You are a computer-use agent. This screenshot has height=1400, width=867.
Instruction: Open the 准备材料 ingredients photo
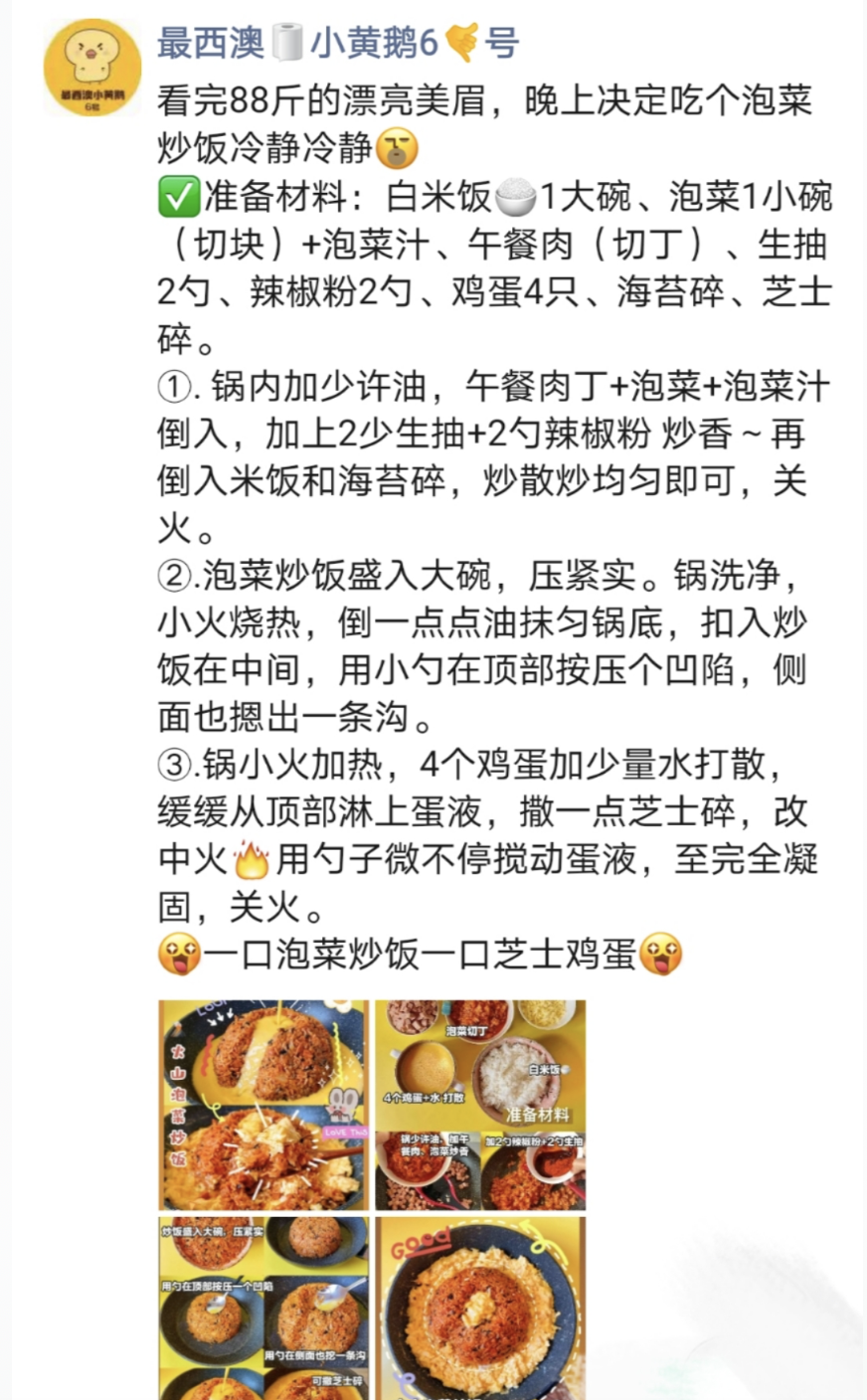pyautogui.click(x=480, y=1105)
